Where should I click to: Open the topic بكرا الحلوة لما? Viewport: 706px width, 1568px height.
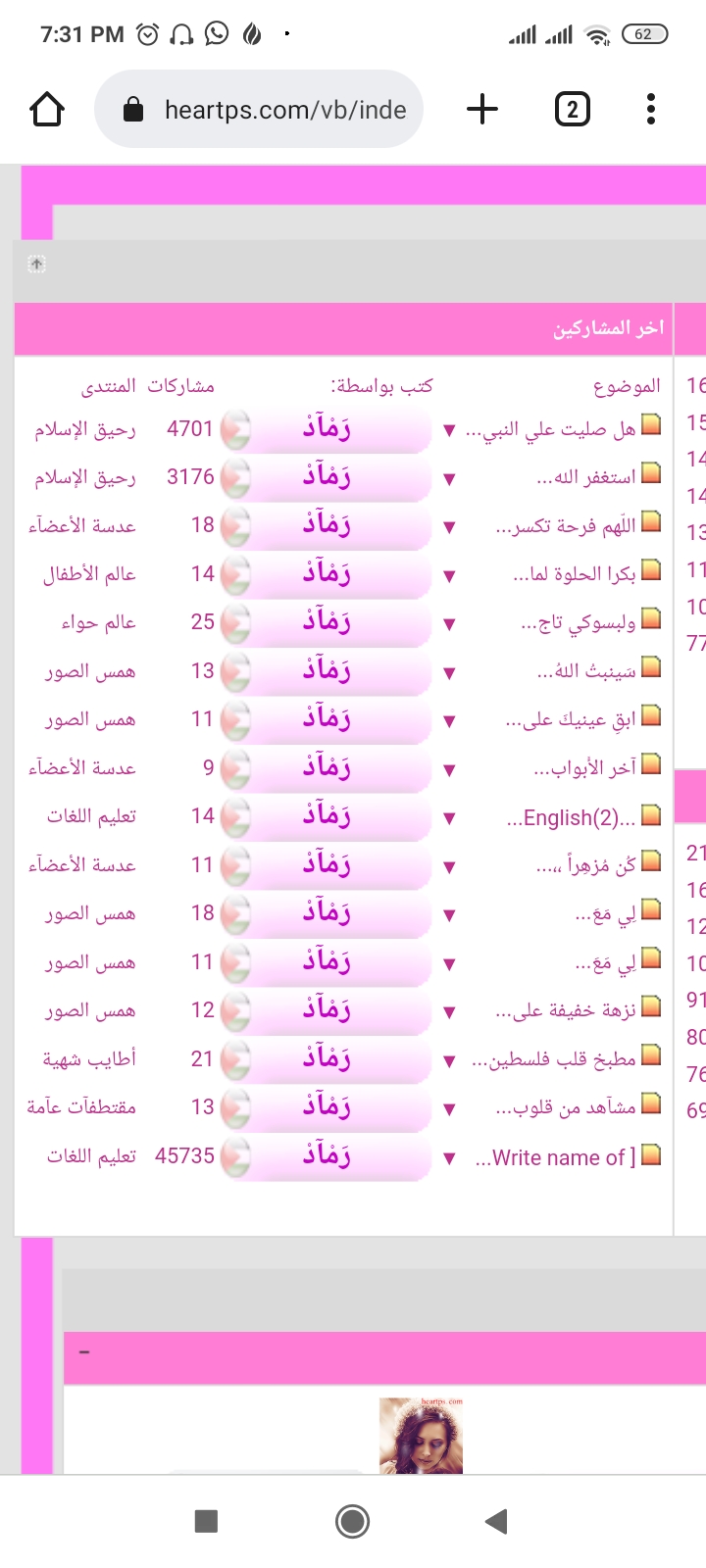575,575
